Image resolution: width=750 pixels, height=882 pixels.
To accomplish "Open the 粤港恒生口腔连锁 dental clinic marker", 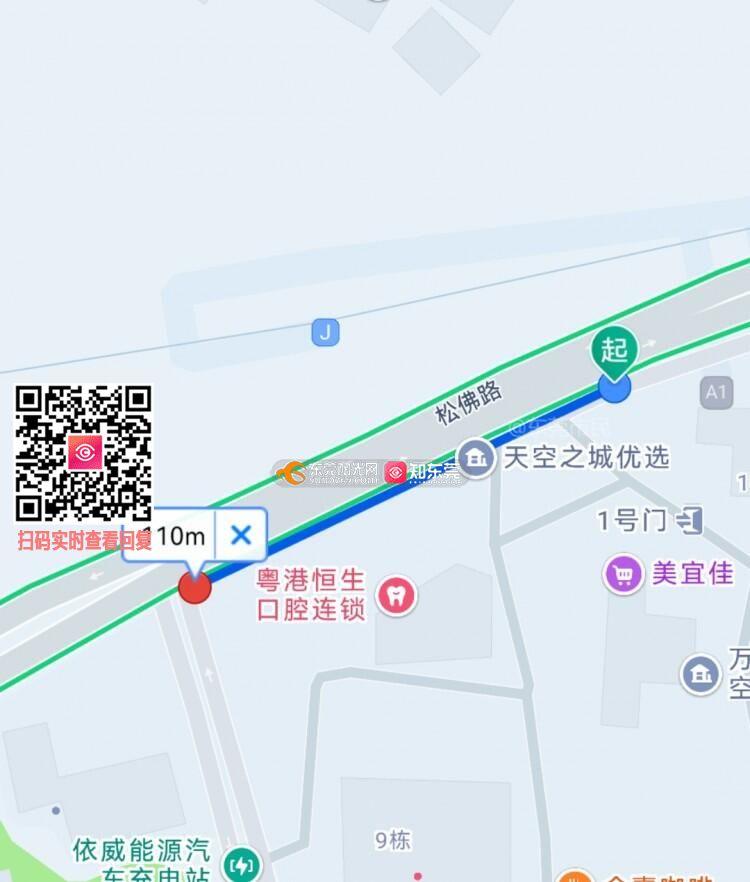I will (399, 597).
